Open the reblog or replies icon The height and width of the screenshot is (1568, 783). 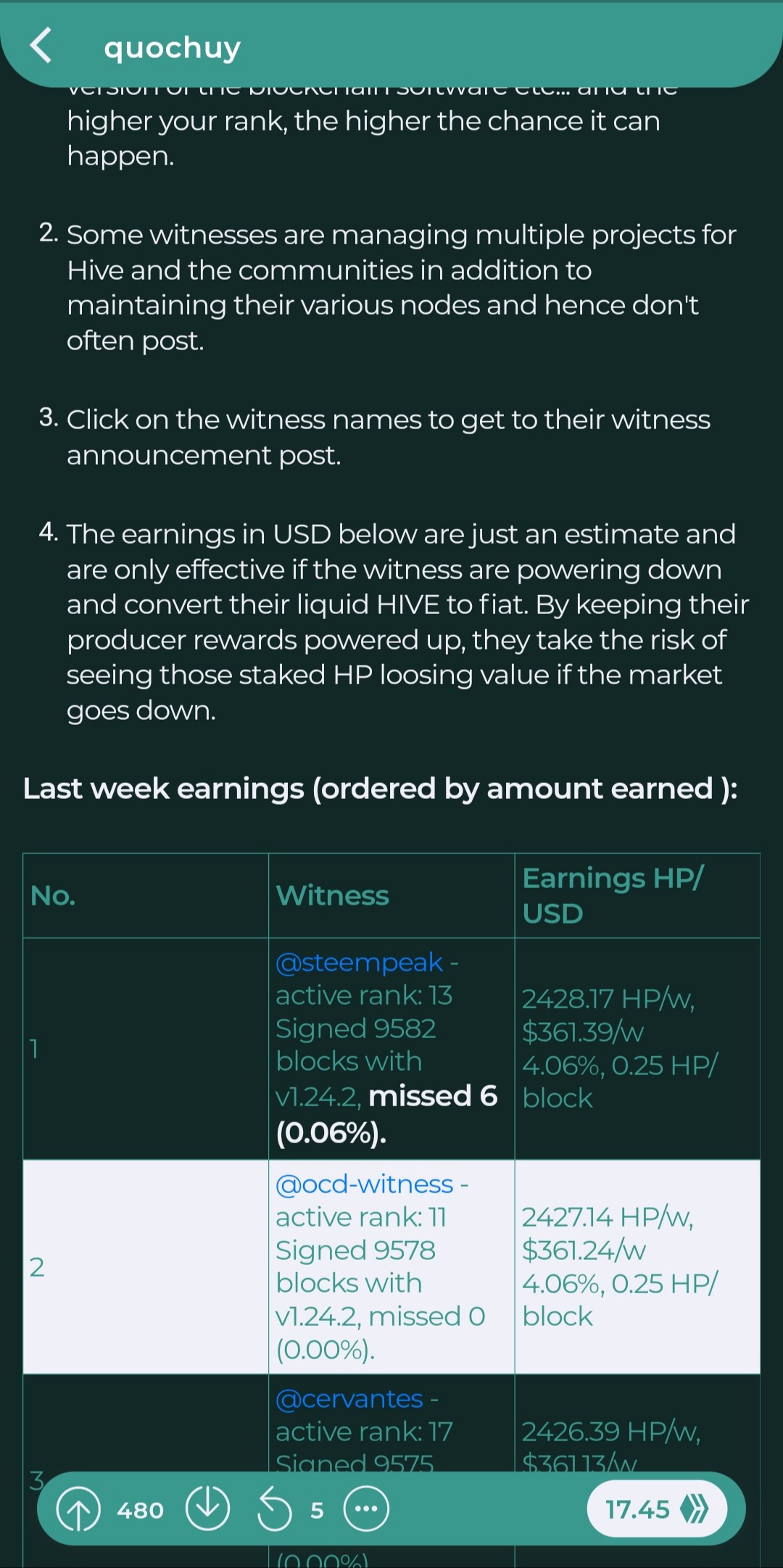[275, 1509]
